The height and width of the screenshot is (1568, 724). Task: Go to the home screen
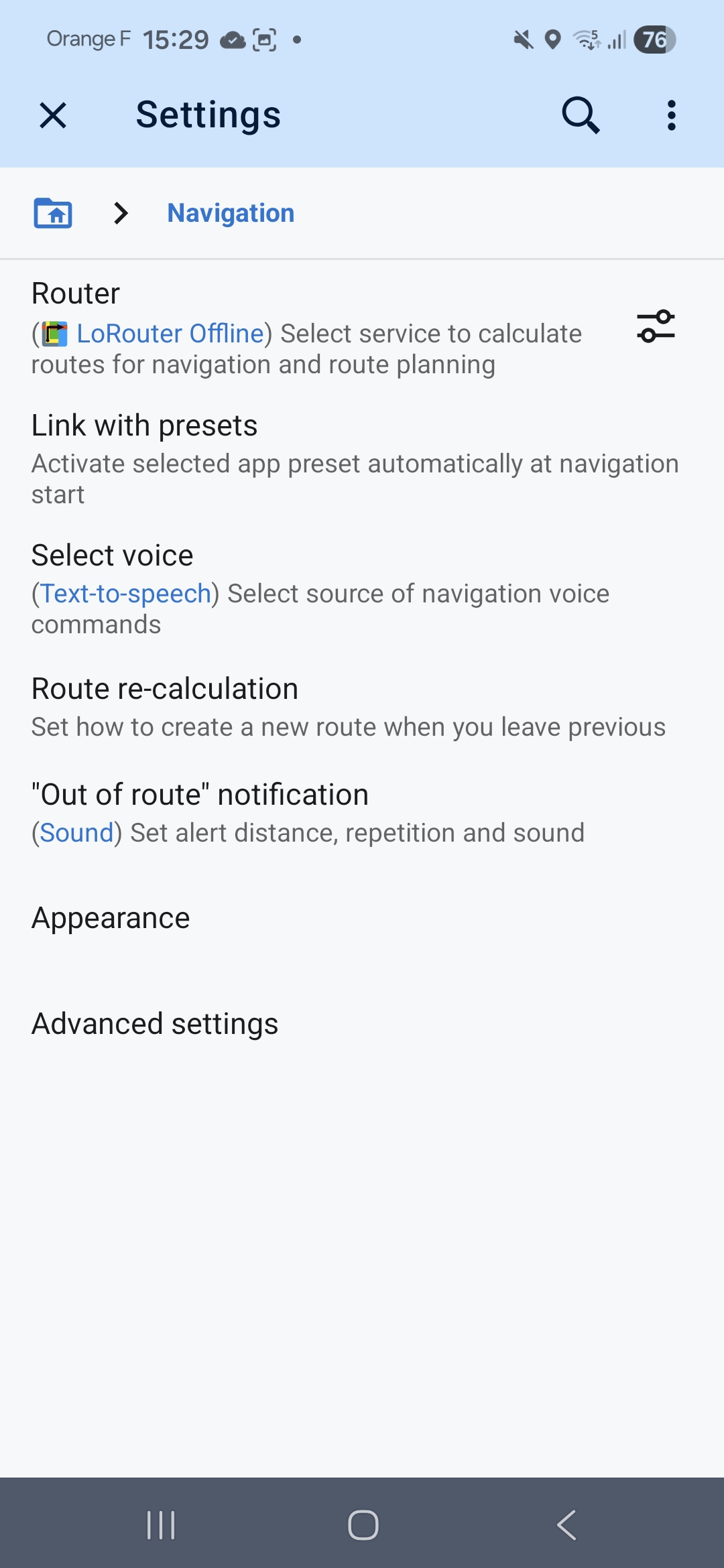point(363,1525)
